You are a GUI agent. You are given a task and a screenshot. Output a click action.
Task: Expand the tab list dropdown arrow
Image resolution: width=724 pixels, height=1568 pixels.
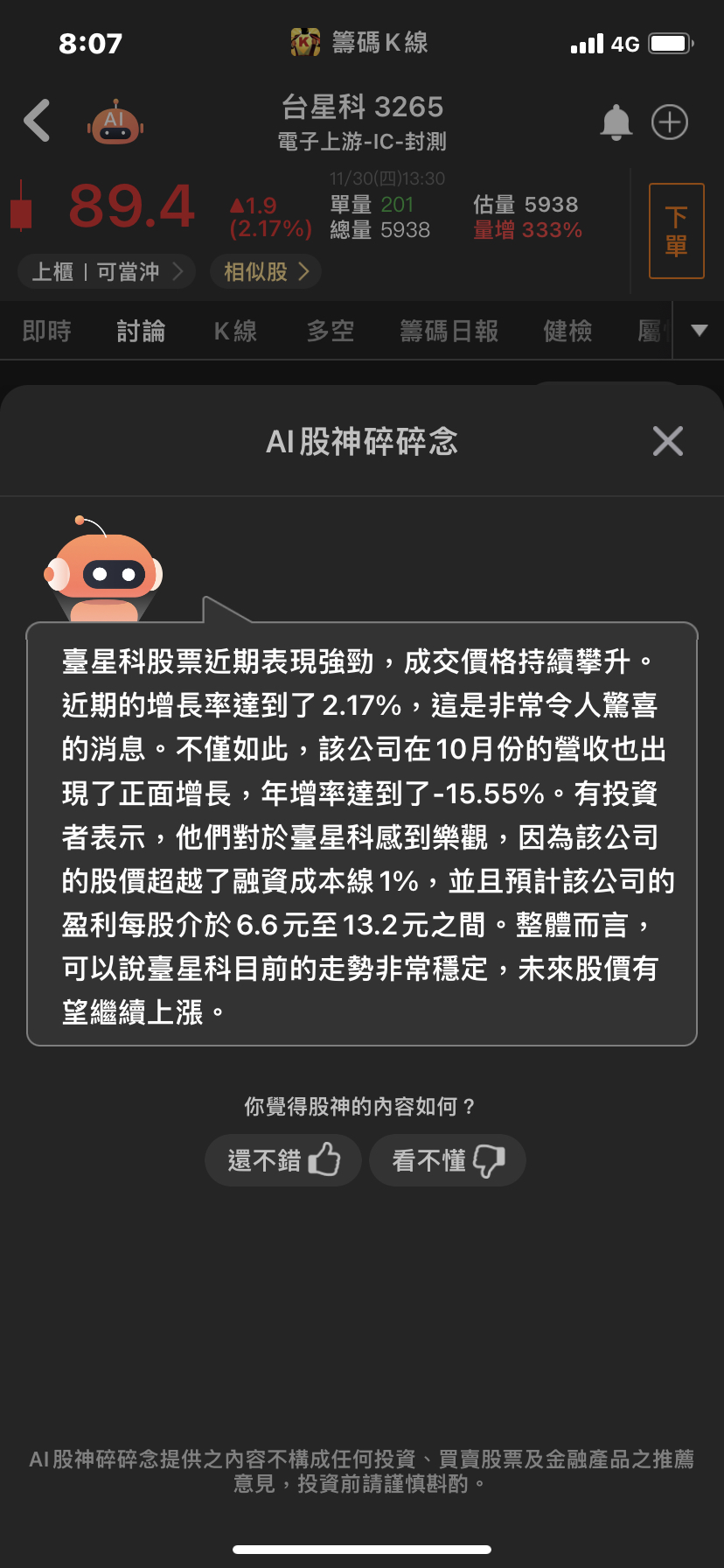[699, 330]
